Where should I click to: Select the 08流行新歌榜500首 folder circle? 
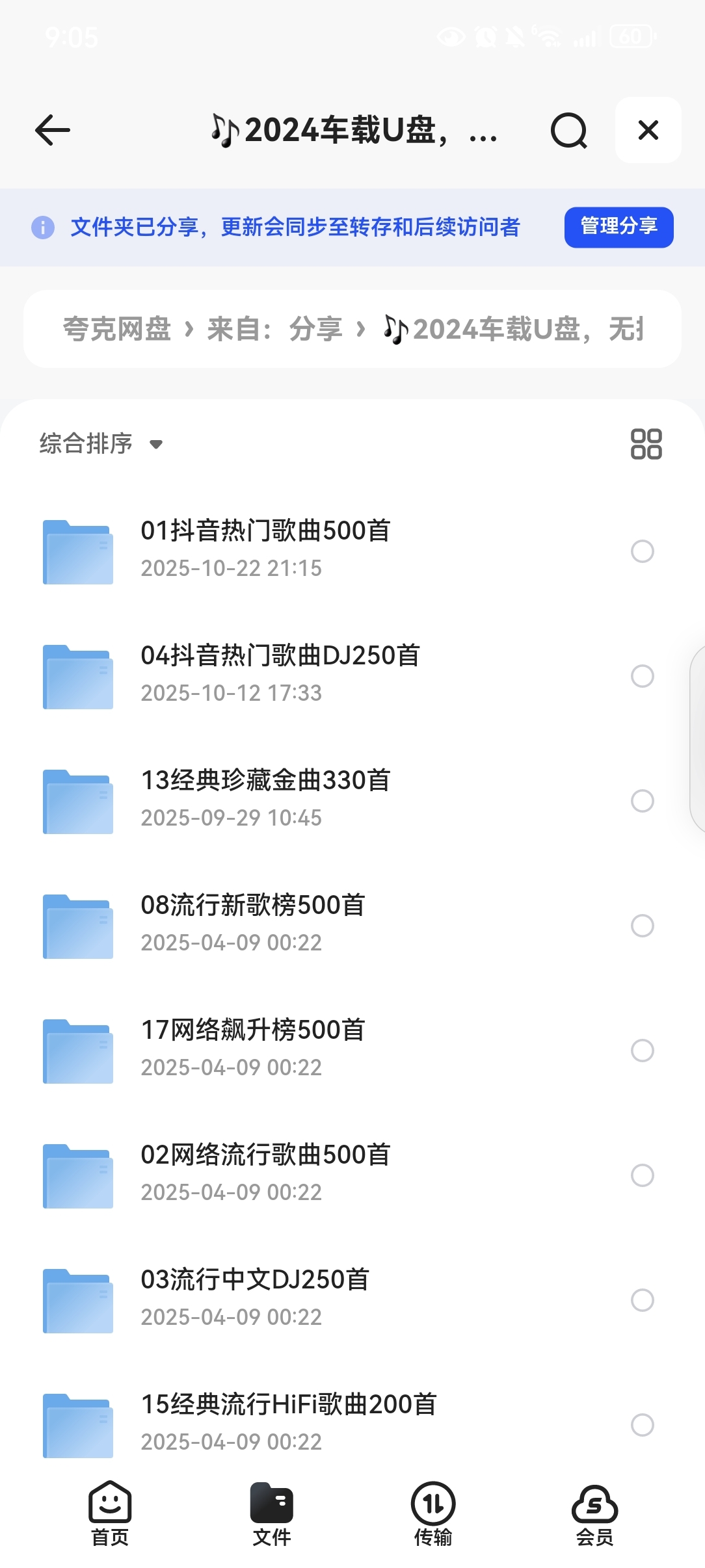point(642,926)
